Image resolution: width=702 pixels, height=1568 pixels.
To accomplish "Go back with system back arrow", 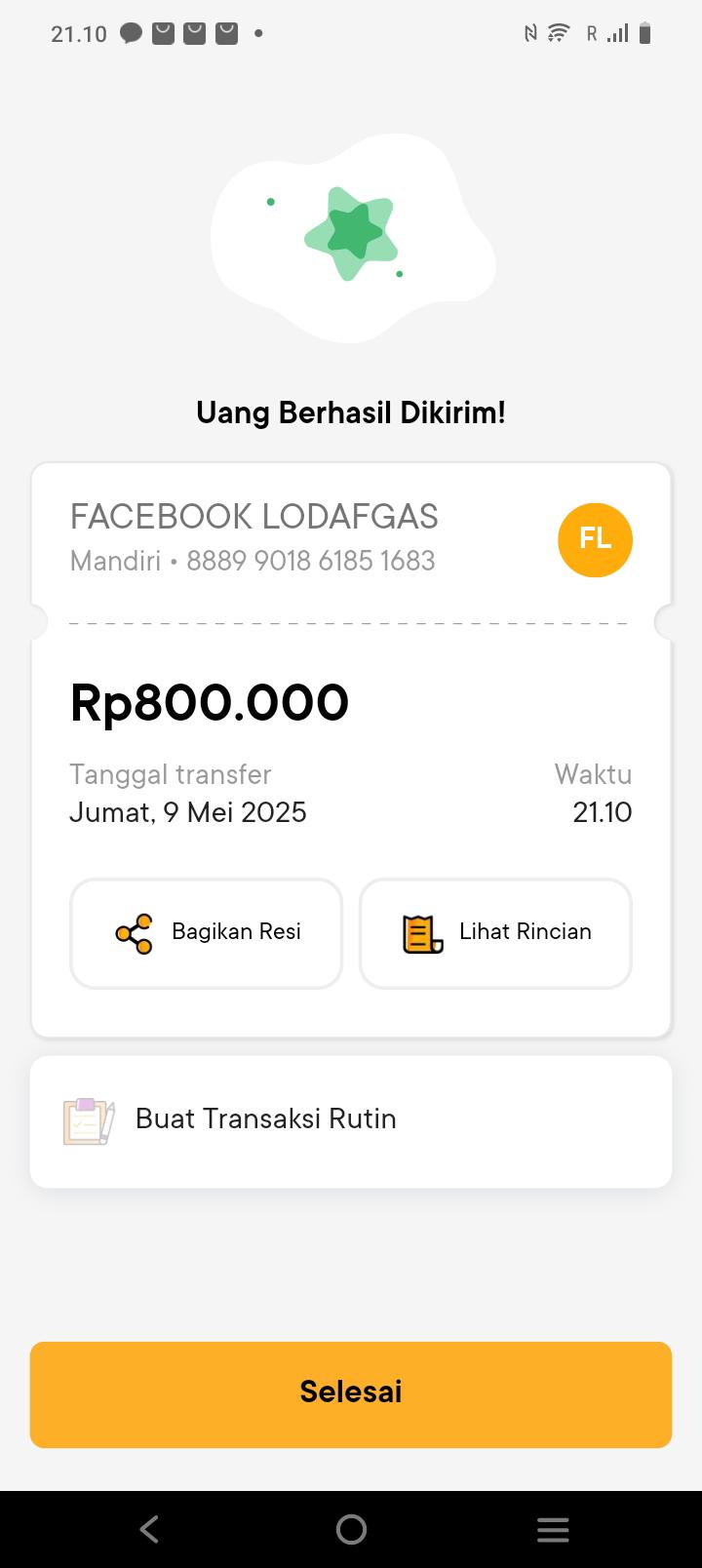I will pos(149,1529).
